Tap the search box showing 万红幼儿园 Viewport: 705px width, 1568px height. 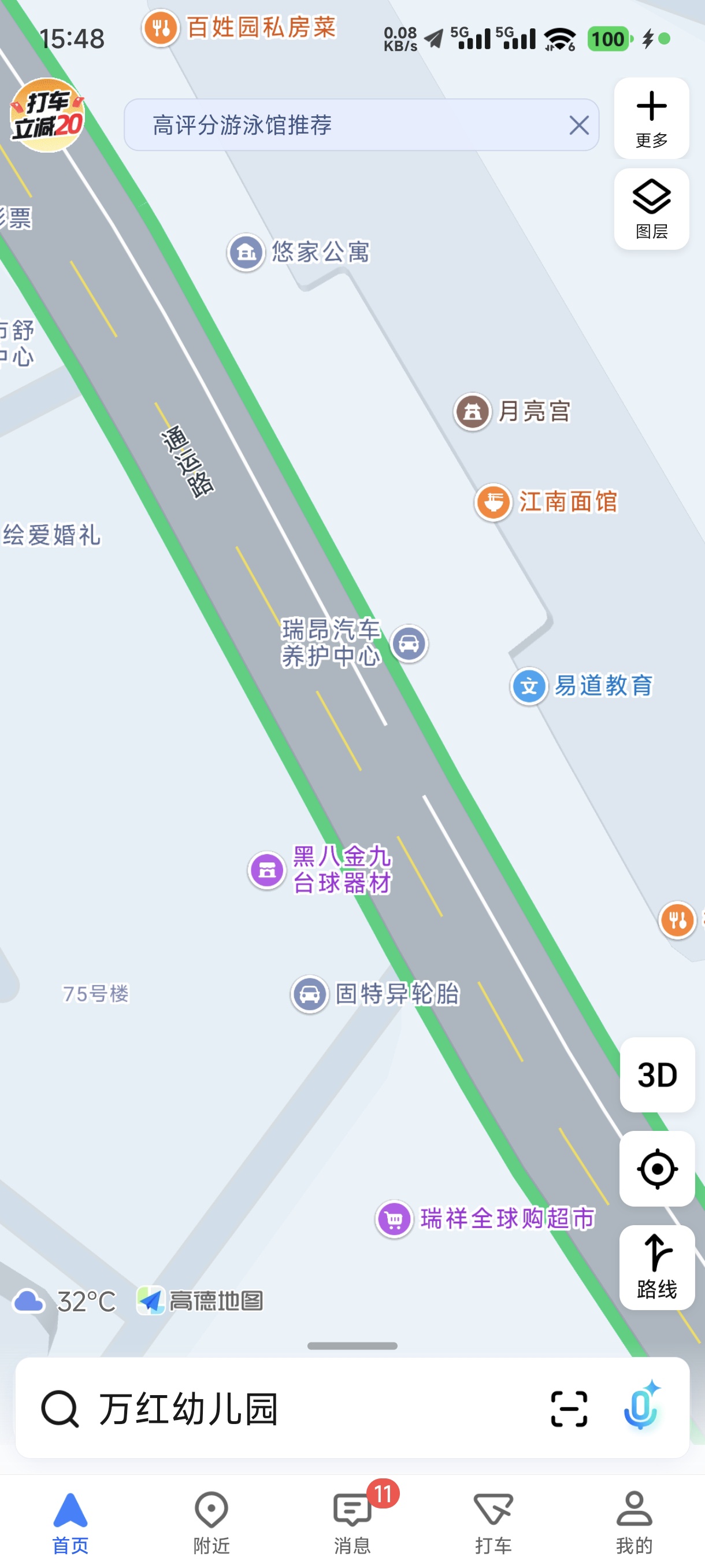(286, 1408)
